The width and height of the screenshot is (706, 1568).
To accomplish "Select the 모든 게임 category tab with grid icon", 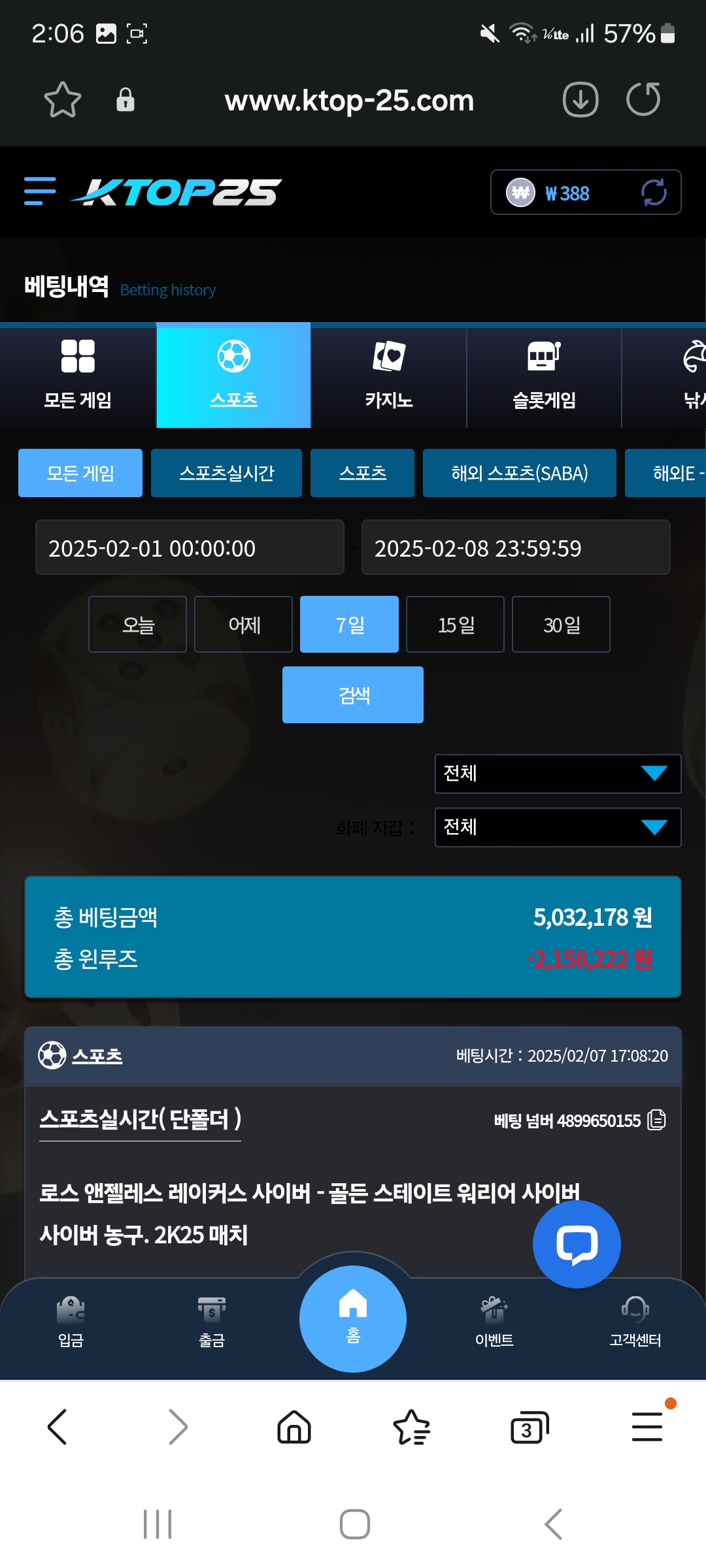I will [78, 376].
